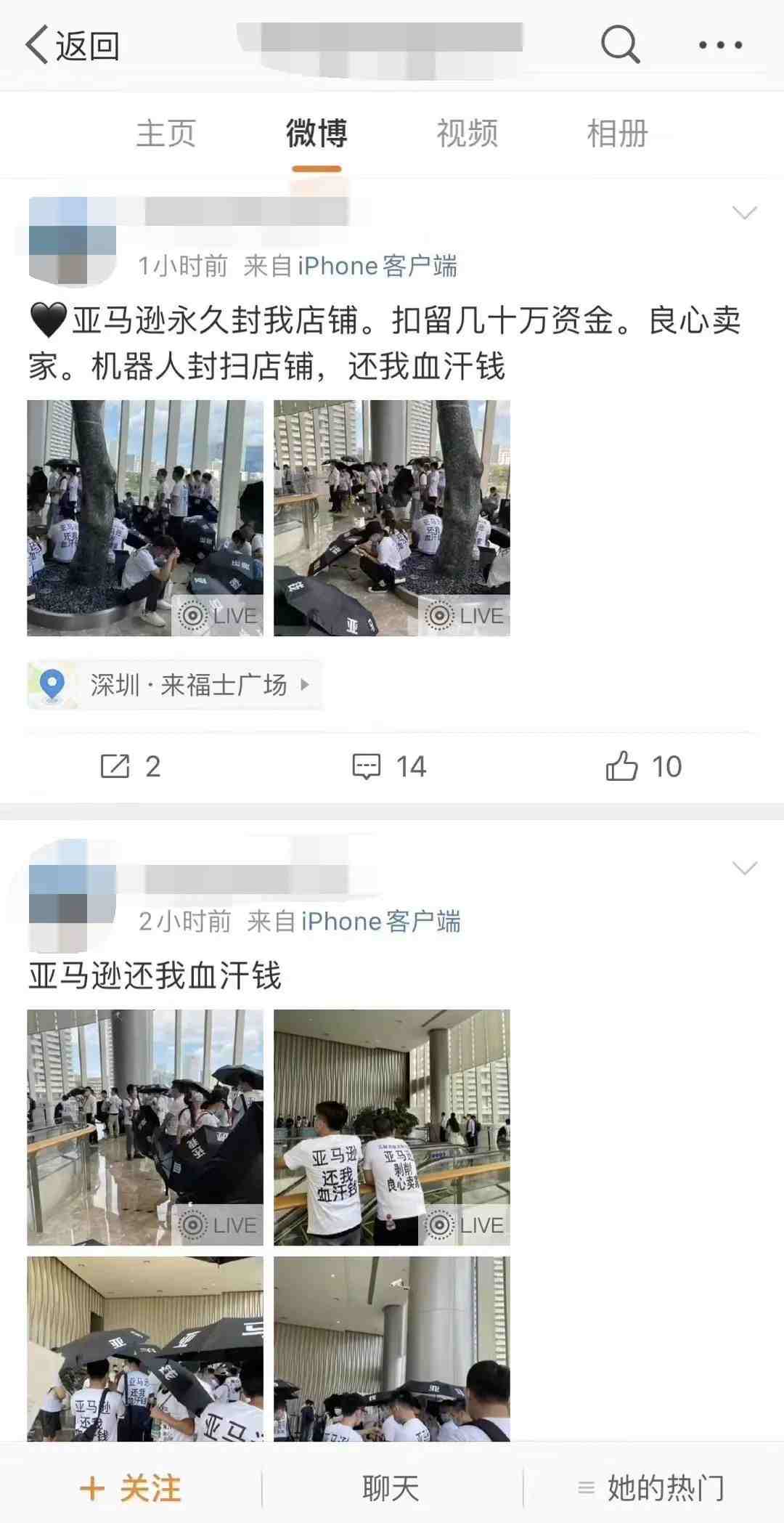This screenshot has width=784, height=1523.
Task: Like the 1小时前 post
Action: pyautogui.click(x=643, y=766)
